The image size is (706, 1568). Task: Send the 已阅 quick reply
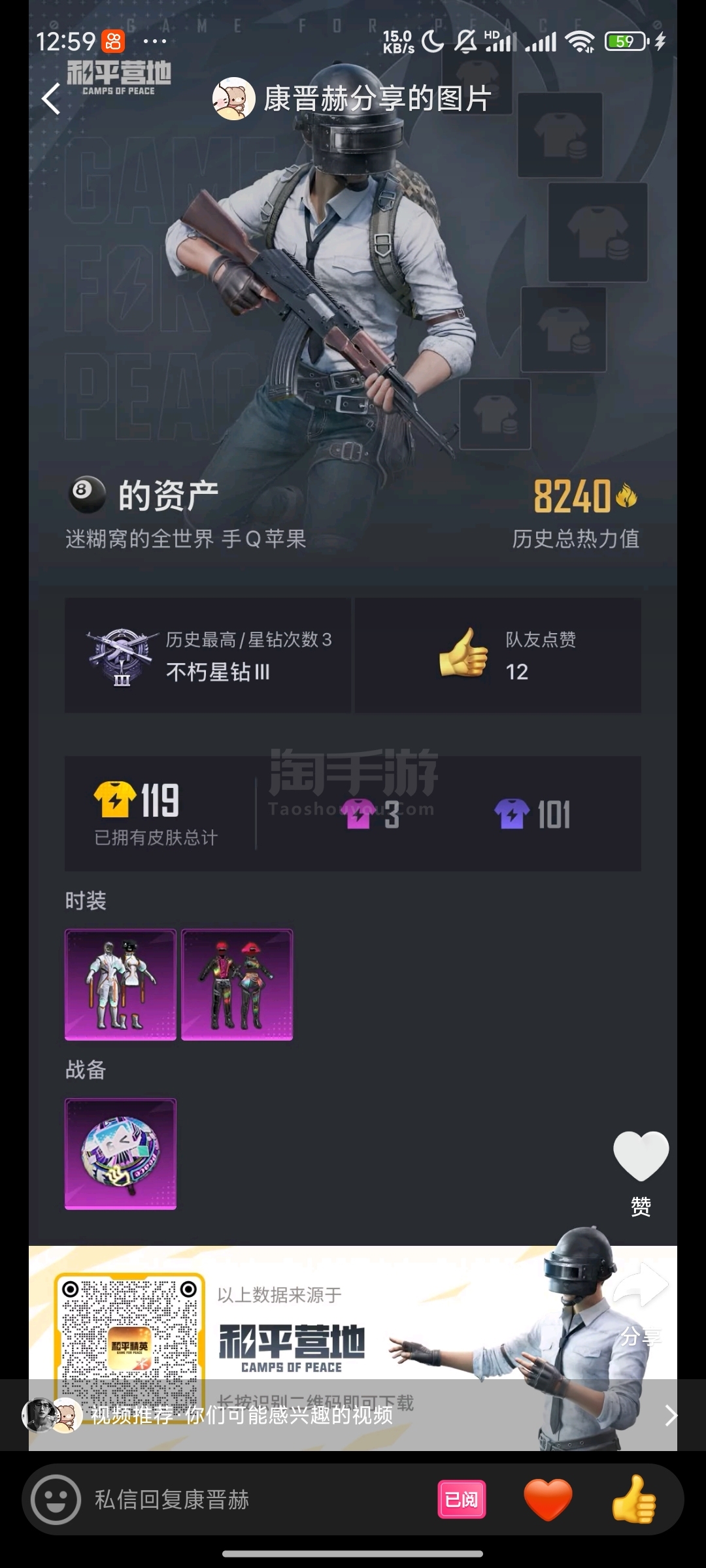pos(462,1499)
